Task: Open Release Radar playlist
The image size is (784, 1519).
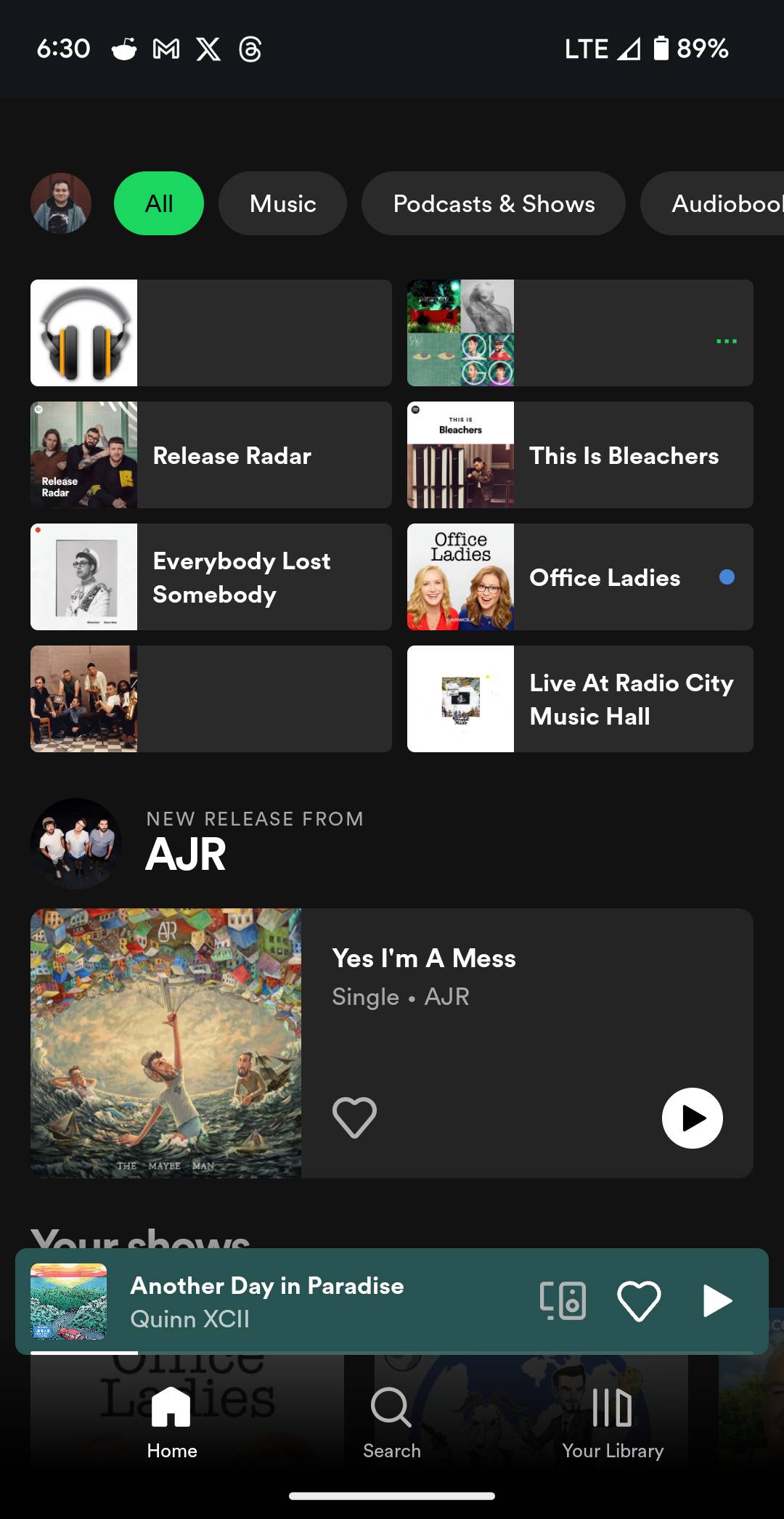Action: tap(210, 455)
